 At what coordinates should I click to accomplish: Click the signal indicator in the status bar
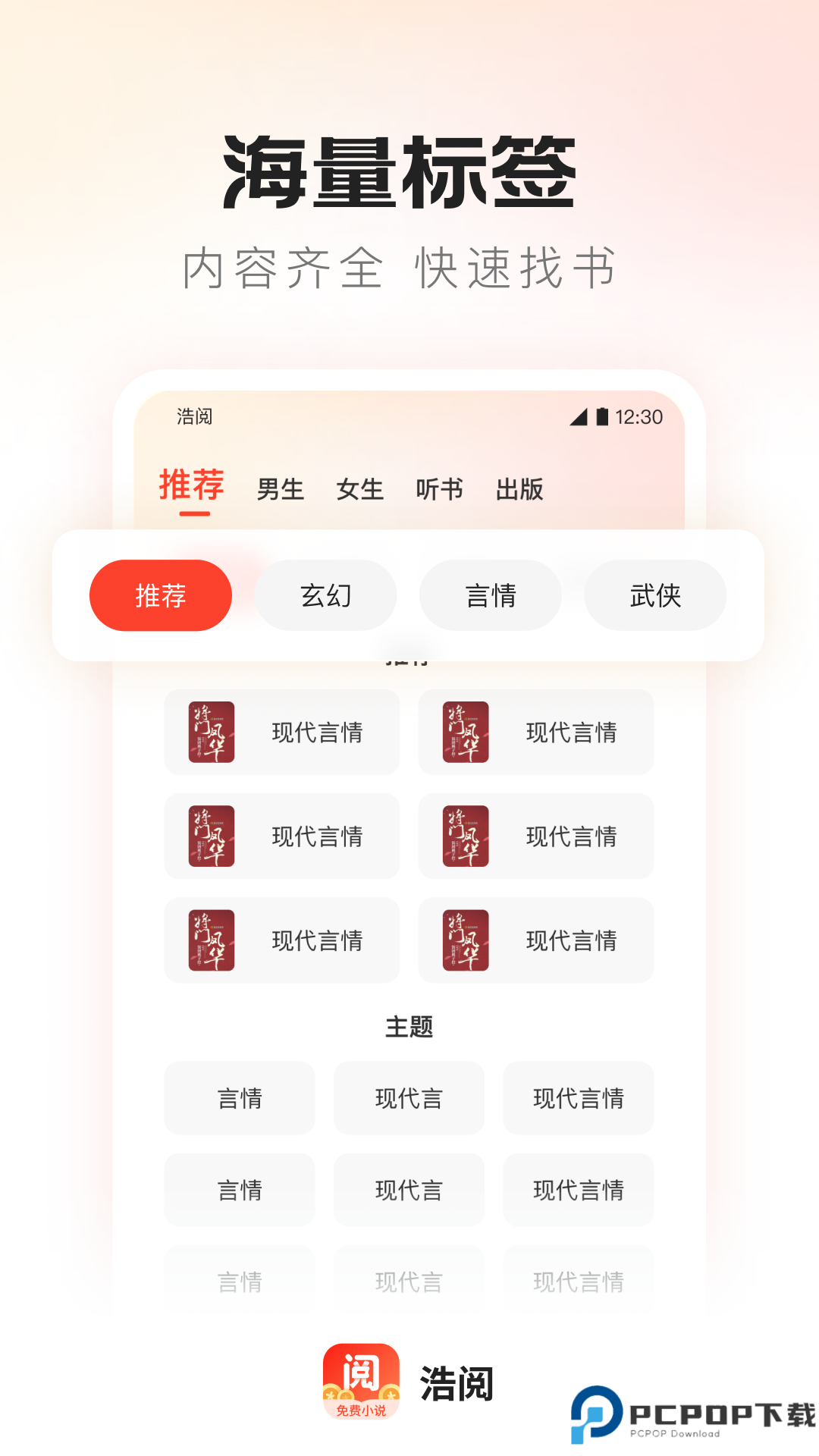click(x=578, y=416)
